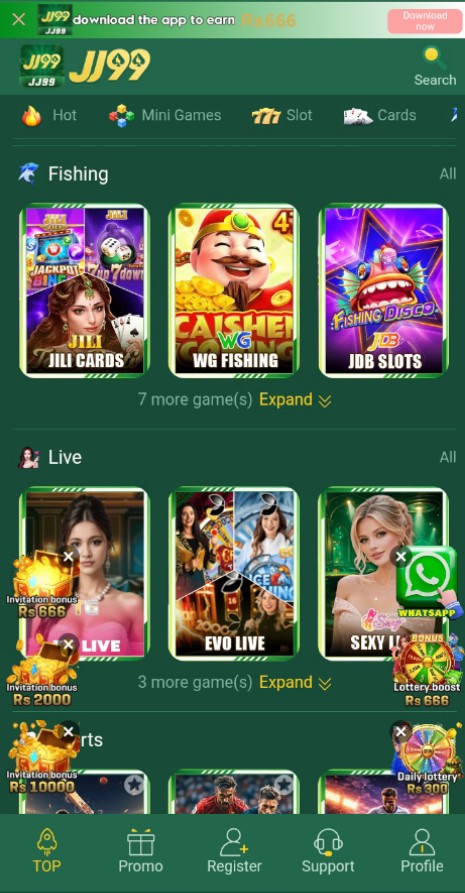
Task: Switch to the Slot category
Action: pos(282,115)
